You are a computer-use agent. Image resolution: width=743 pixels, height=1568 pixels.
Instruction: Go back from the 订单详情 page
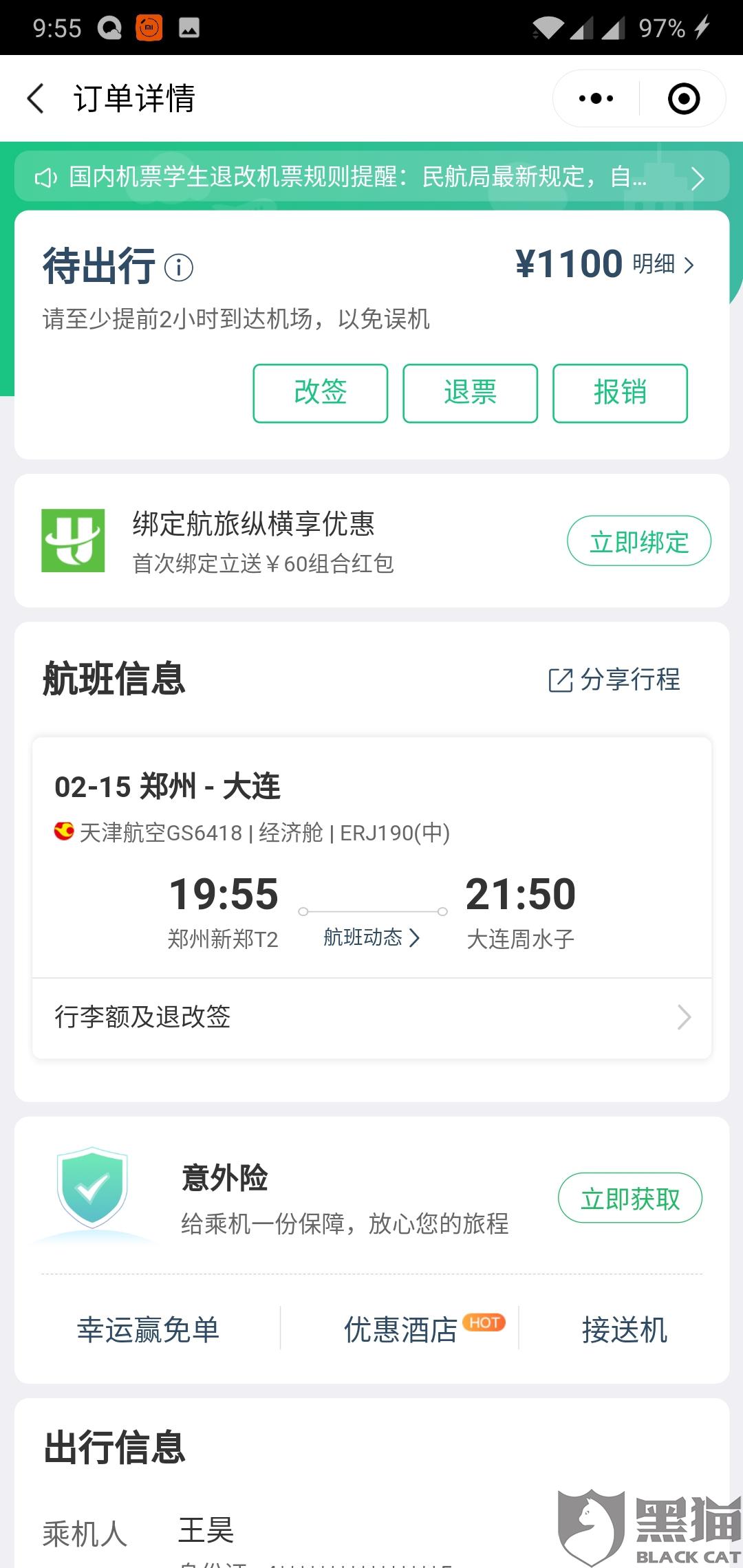tap(36, 98)
